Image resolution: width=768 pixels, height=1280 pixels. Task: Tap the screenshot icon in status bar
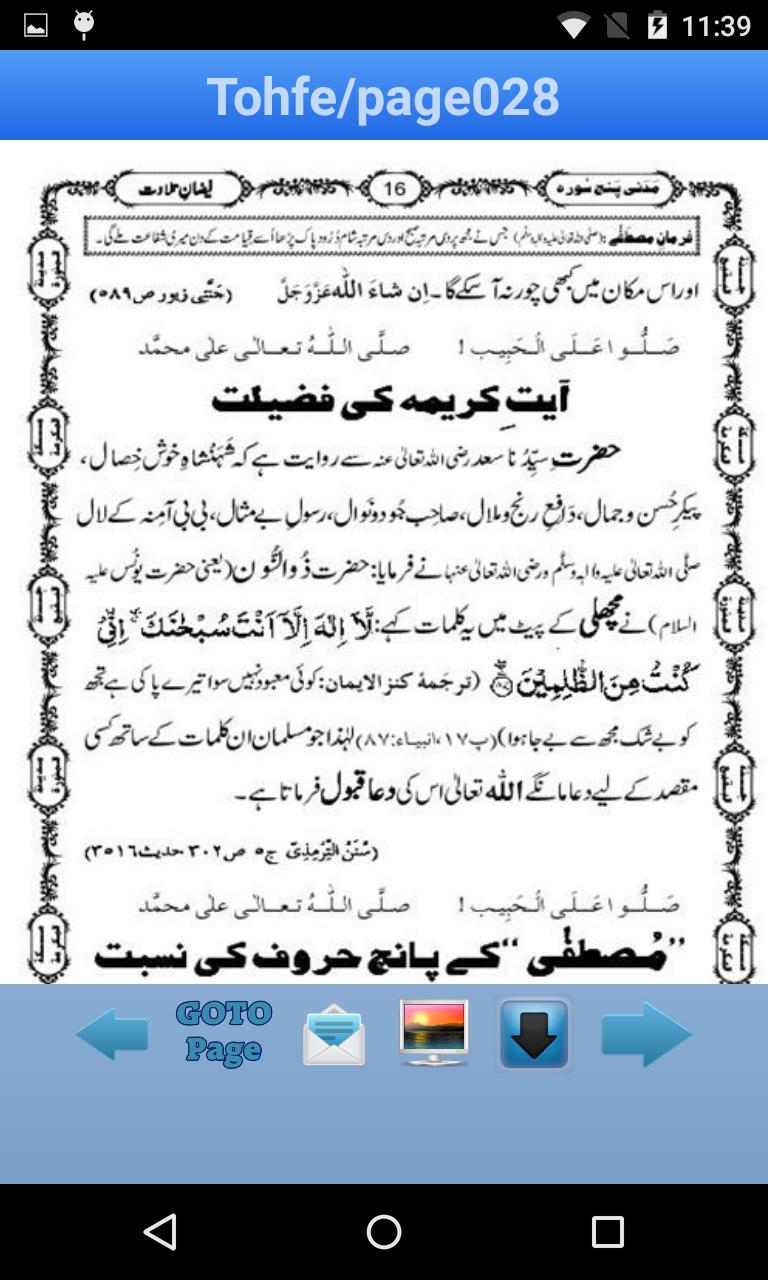point(36,25)
